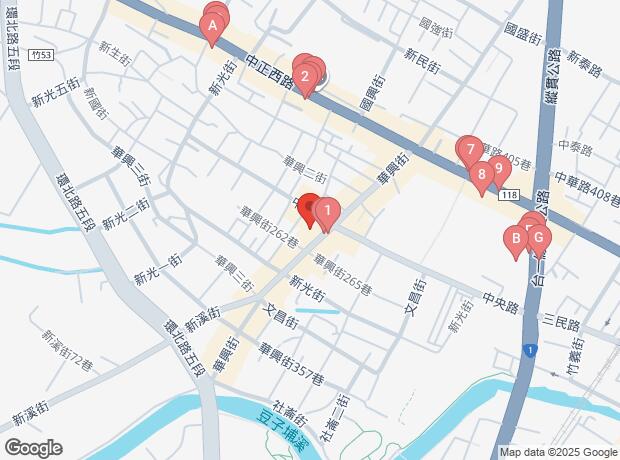Choose map marker number 9

pos(497,167)
